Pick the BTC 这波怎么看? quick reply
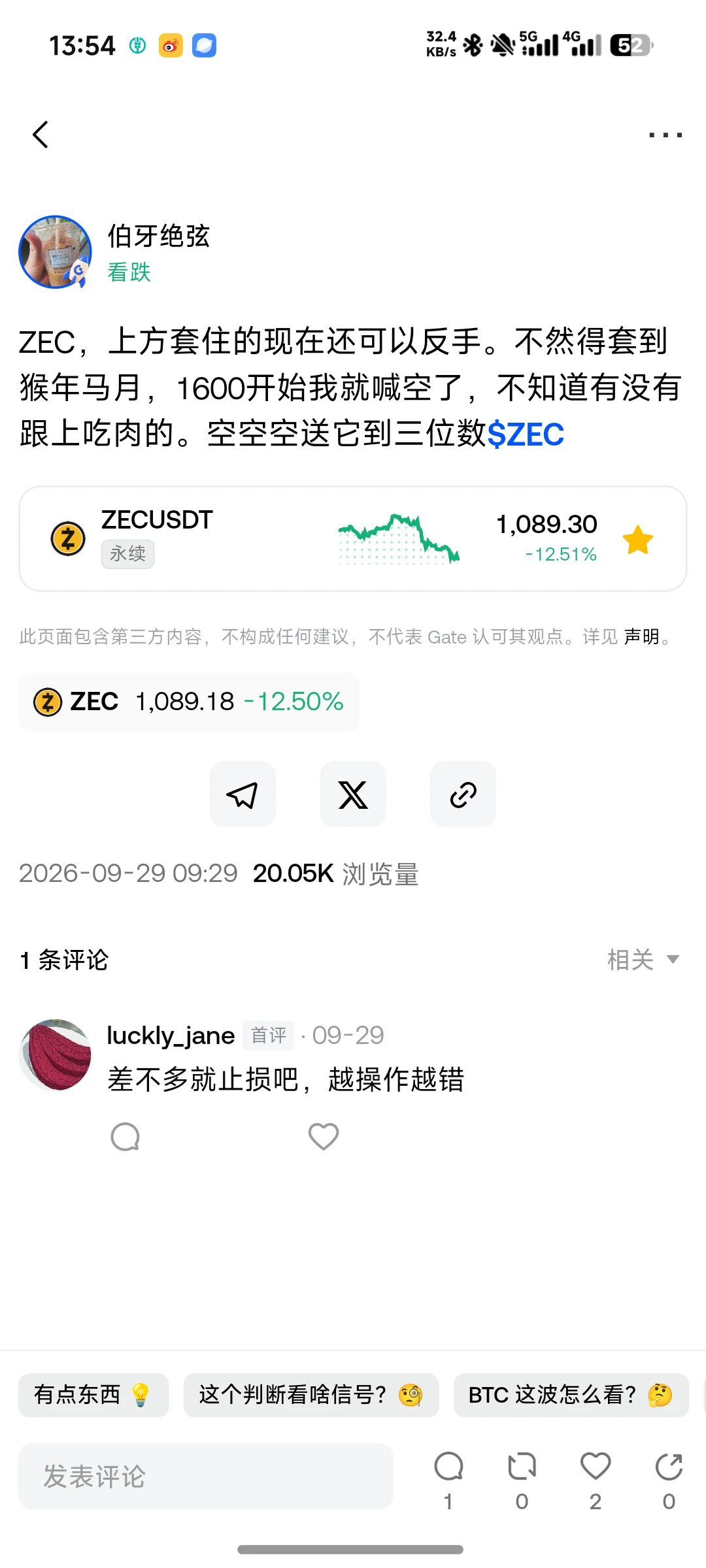706x1568 pixels. pyautogui.click(x=571, y=1395)
